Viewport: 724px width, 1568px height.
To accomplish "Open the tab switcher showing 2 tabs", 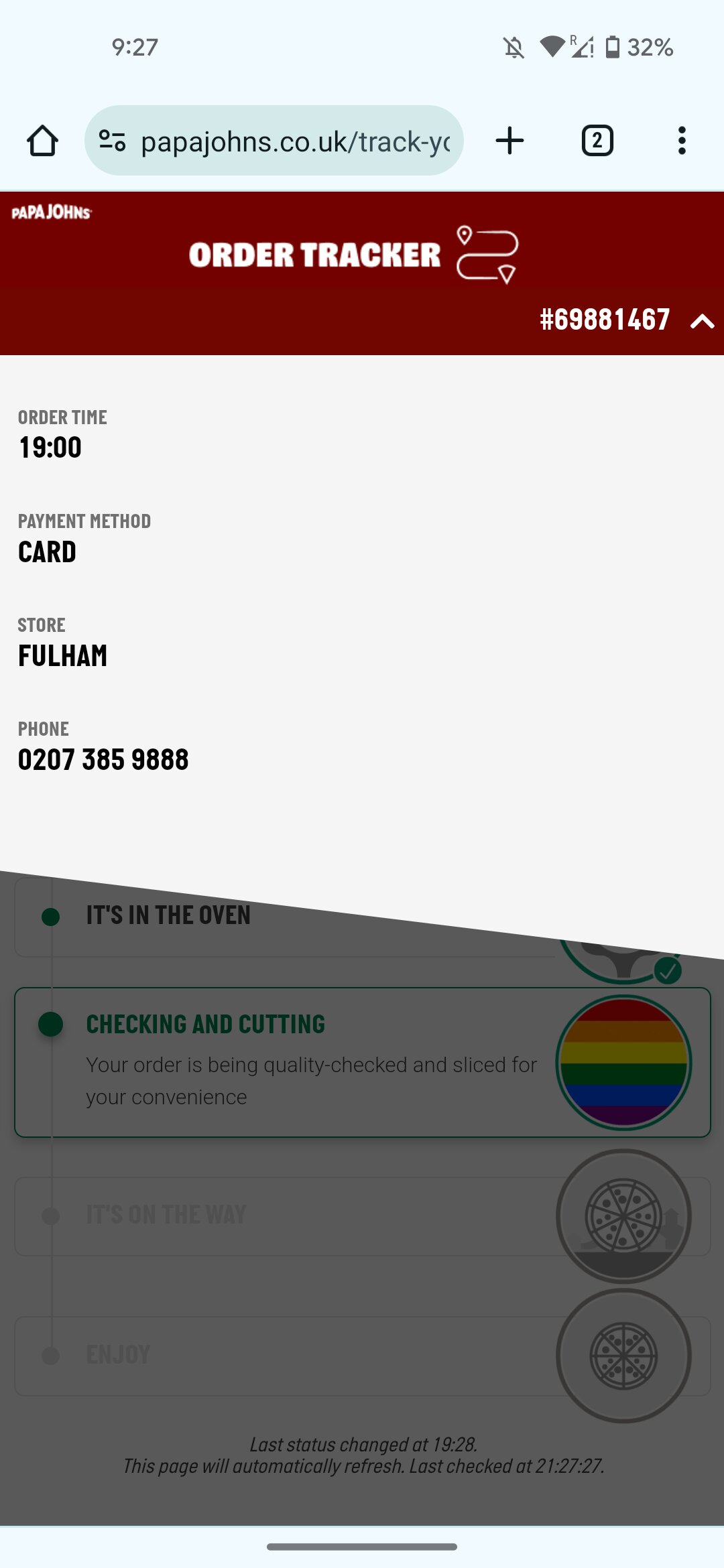I will click(x=597, y=141).
